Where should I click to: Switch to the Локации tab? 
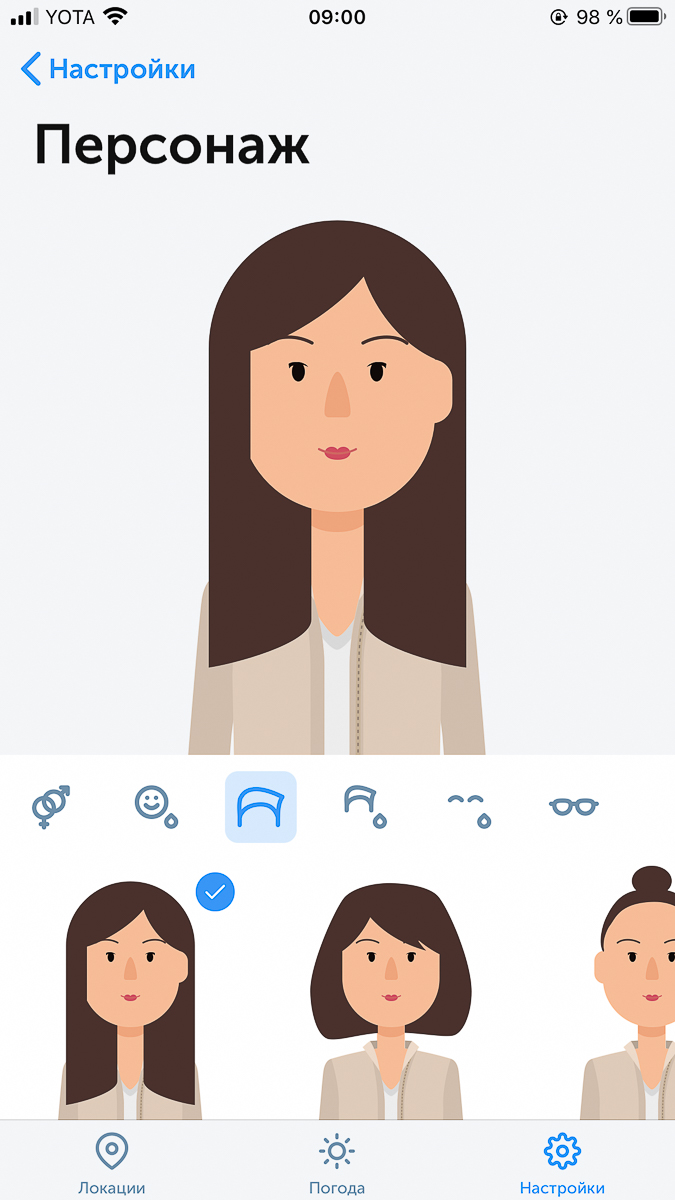(x=112, y=1163)
